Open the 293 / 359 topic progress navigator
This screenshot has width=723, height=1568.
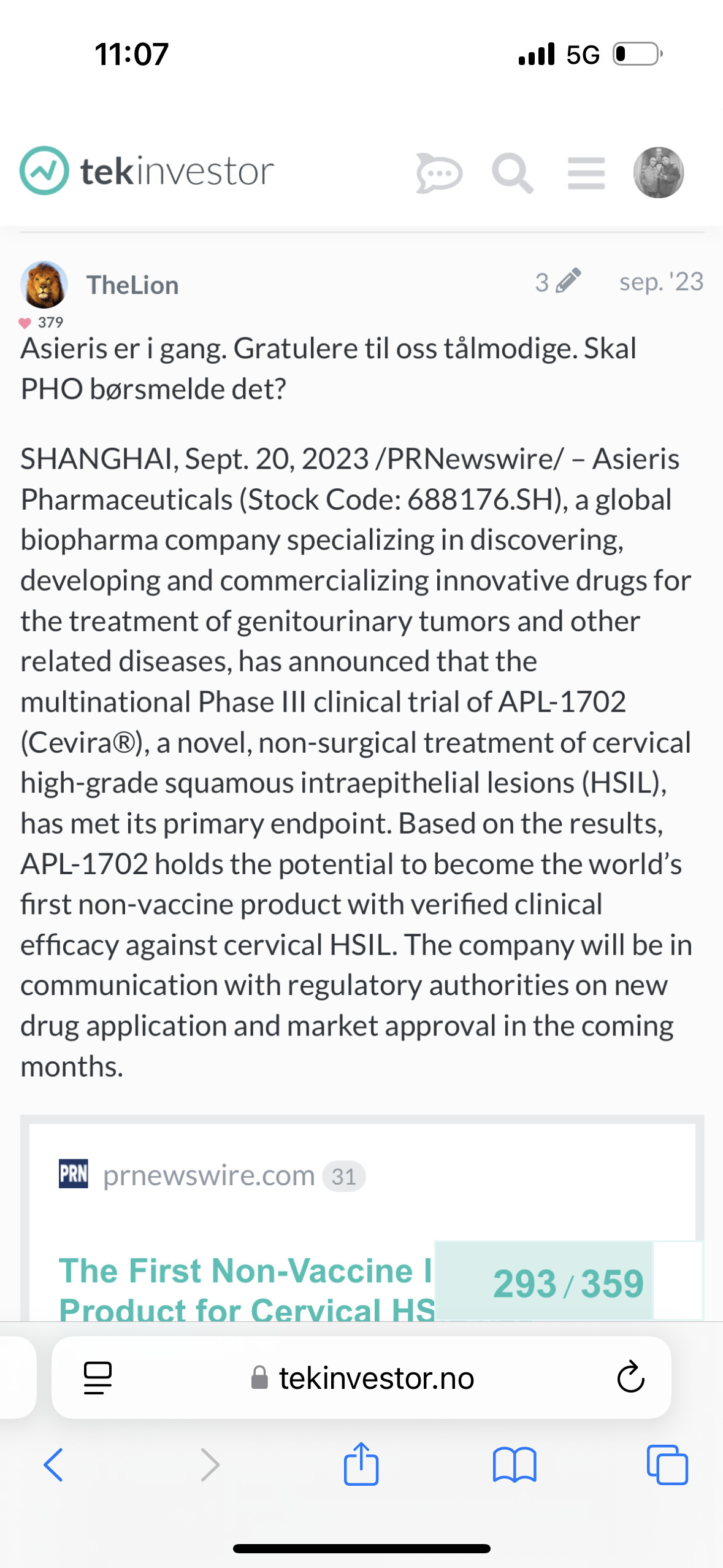pyautogui.click(x=568, y=1283)
